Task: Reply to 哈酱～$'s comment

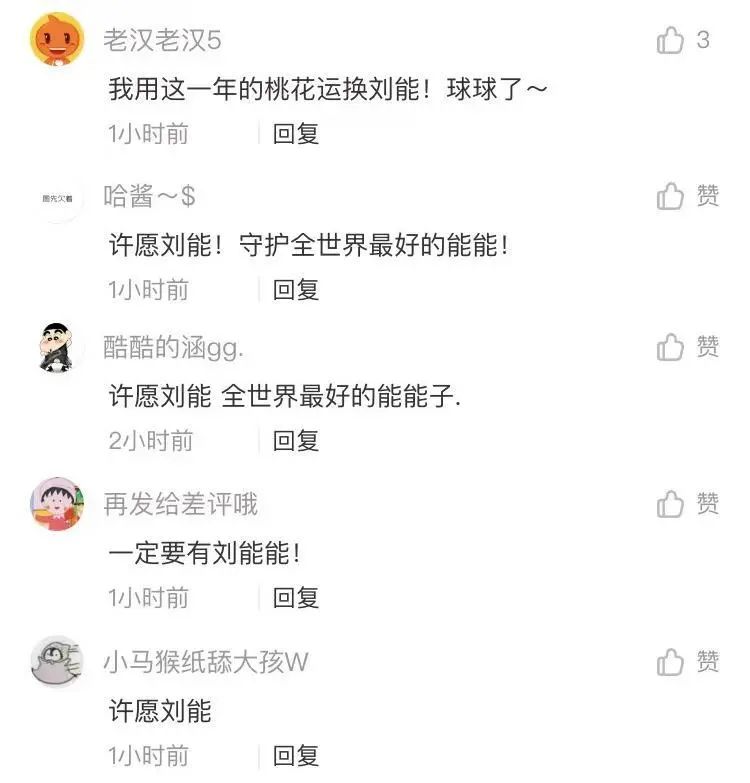Action: tap(296, 290)
